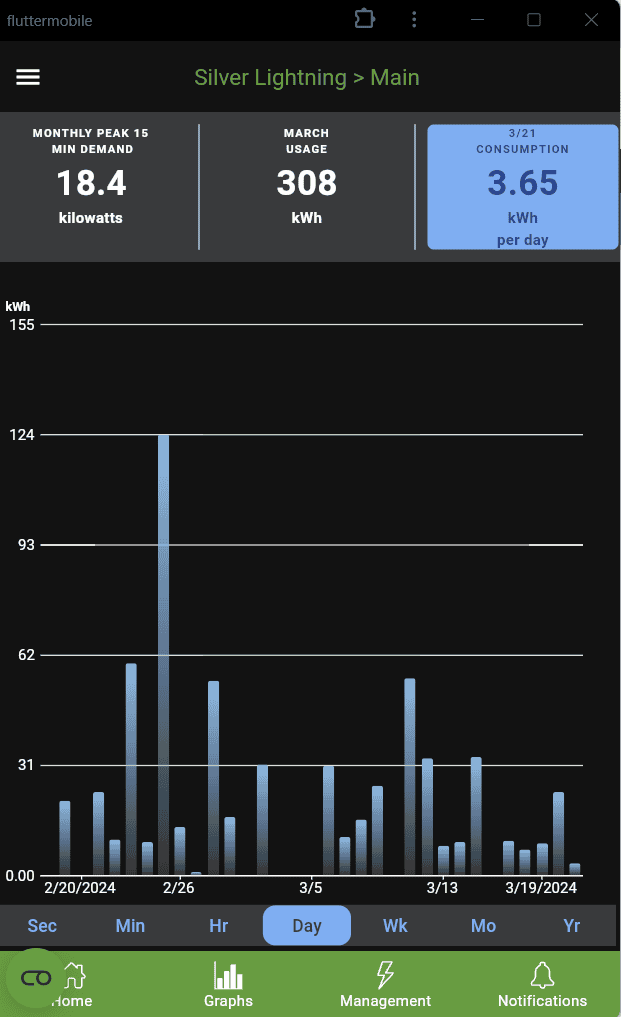Show the Yr yearly graph

coord(571,925)
